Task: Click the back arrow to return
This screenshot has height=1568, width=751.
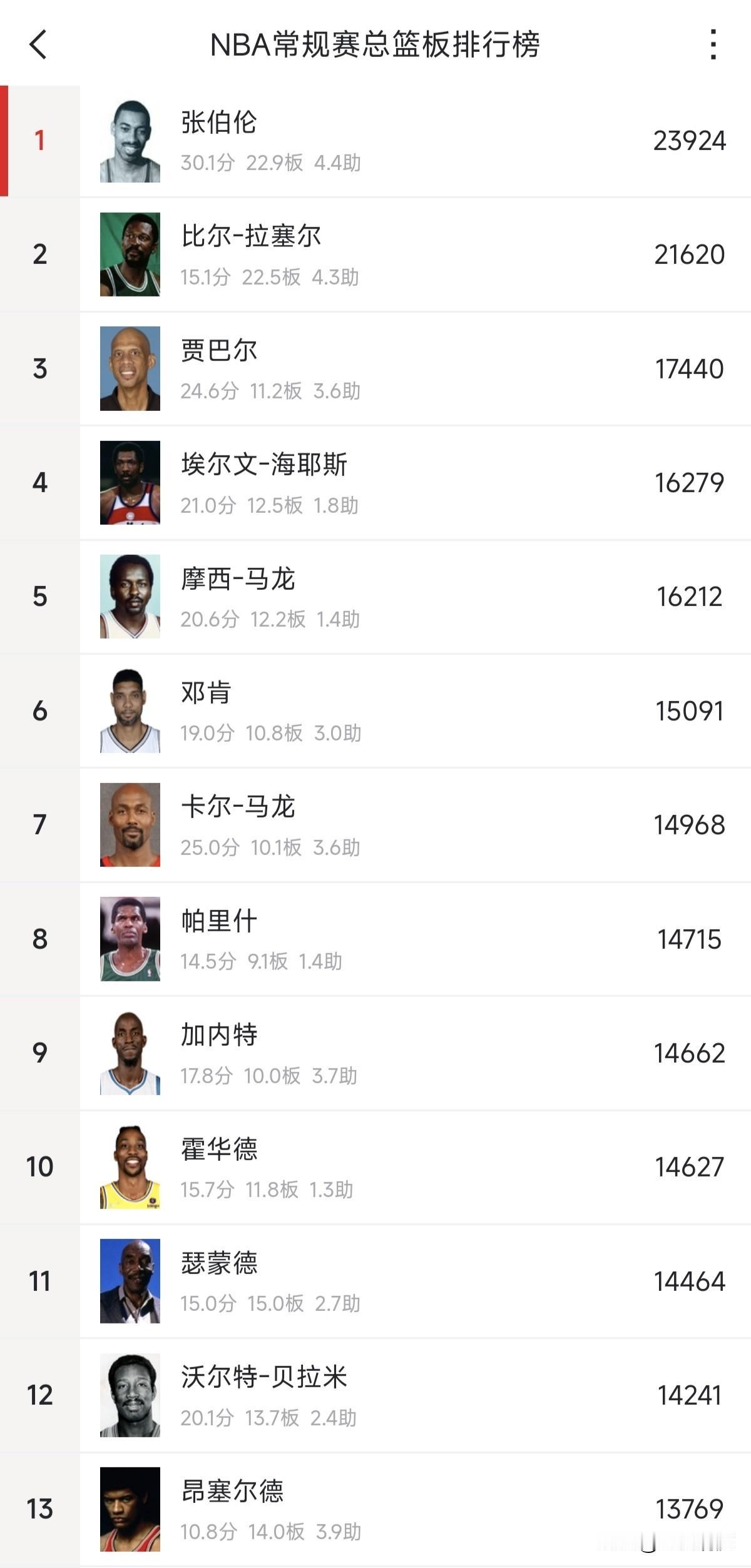Action: [39, 46]
